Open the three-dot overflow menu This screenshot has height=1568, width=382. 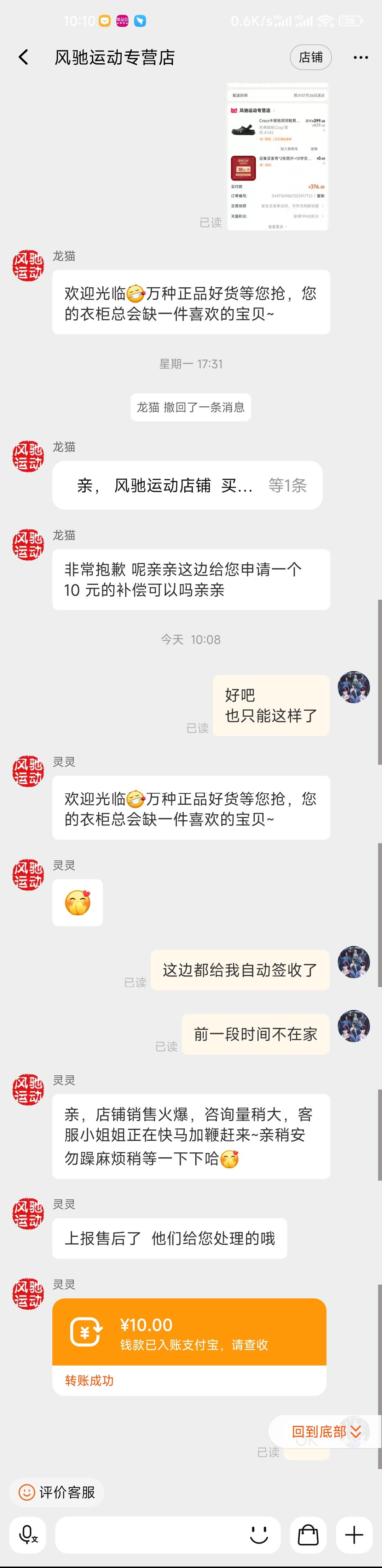tap(361, 57)
